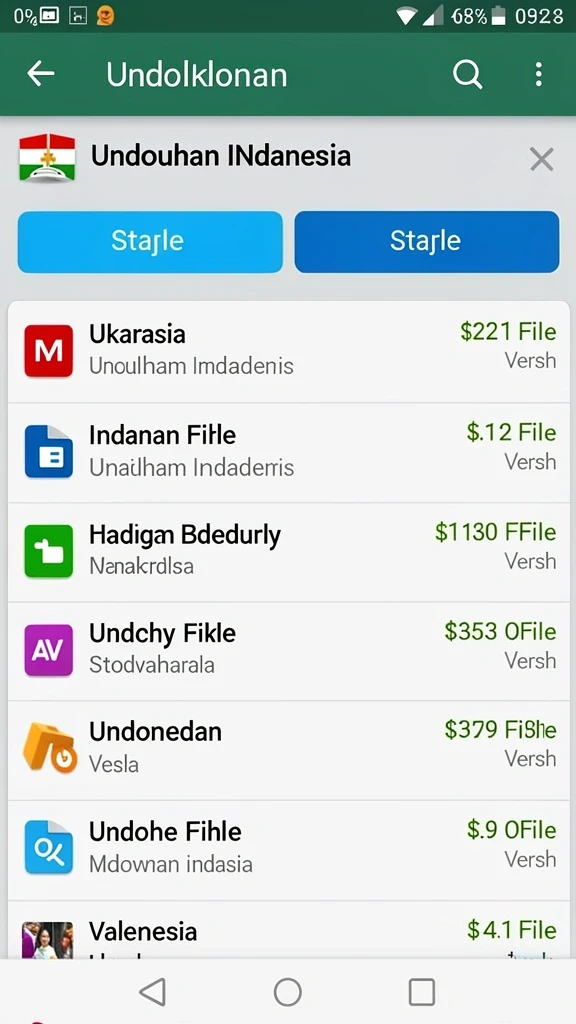Choose the Undonedan row
The image size is (576, 1024).
click(289, 751)
